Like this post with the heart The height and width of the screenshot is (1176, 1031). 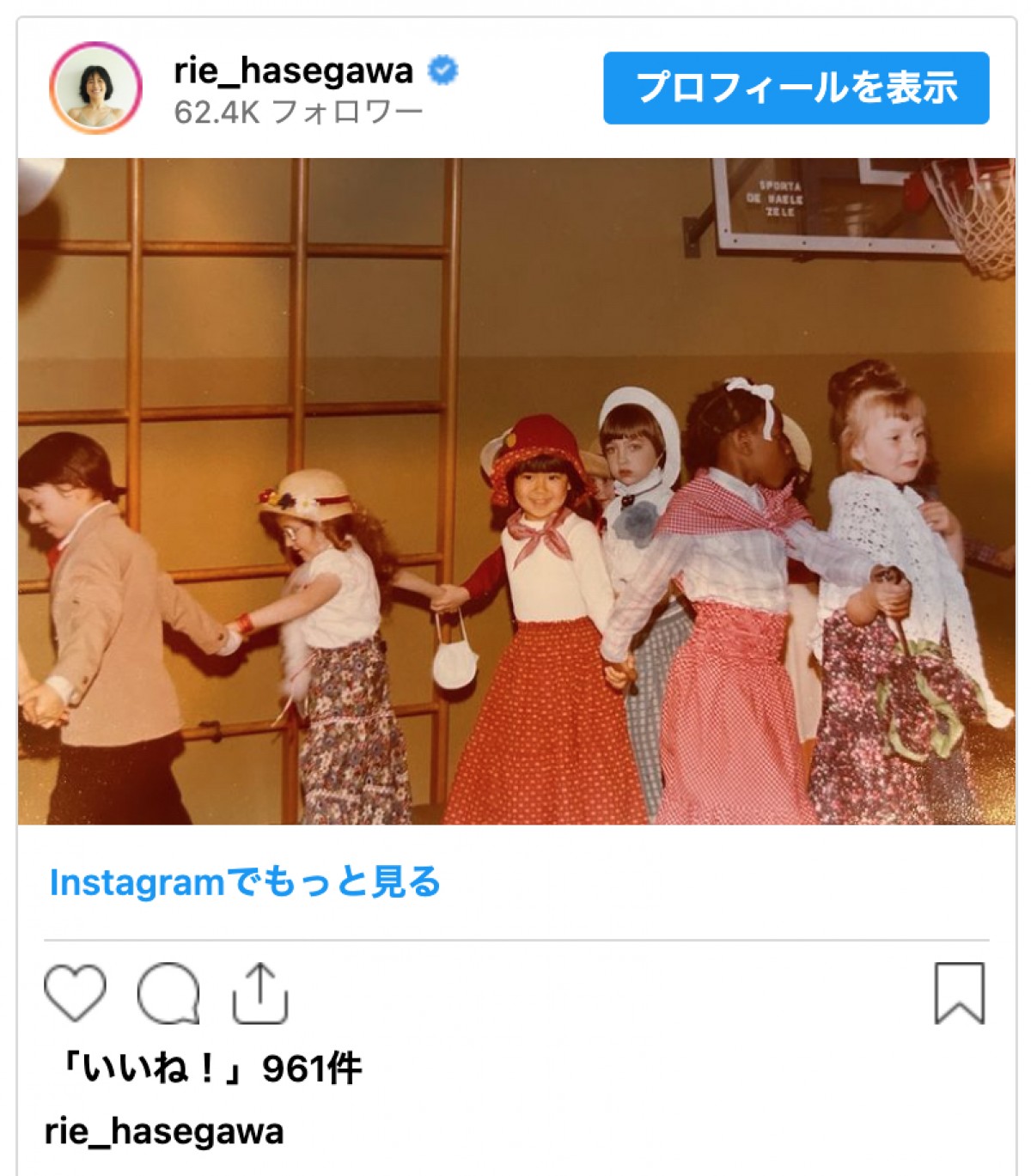(x=75, y=992)
